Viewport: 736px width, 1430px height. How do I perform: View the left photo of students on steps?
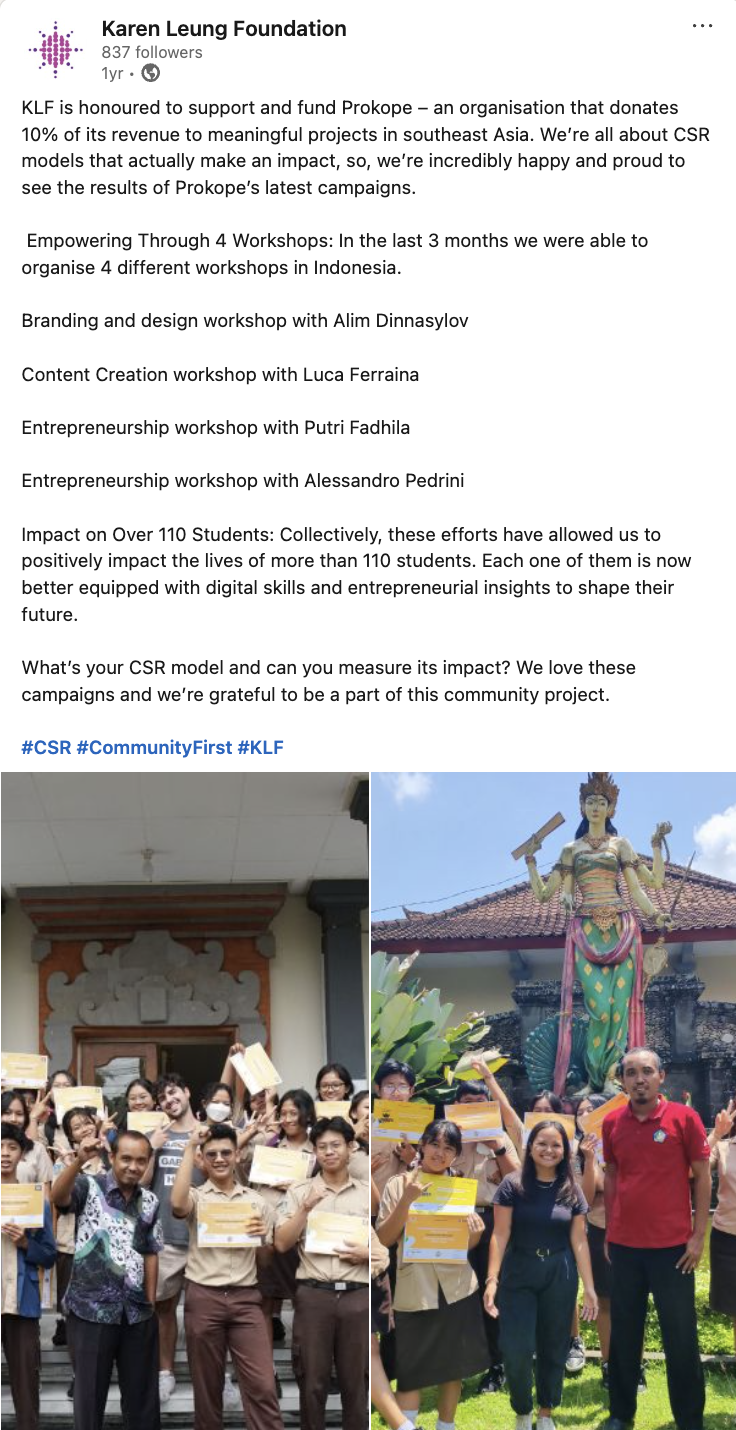184,1100
